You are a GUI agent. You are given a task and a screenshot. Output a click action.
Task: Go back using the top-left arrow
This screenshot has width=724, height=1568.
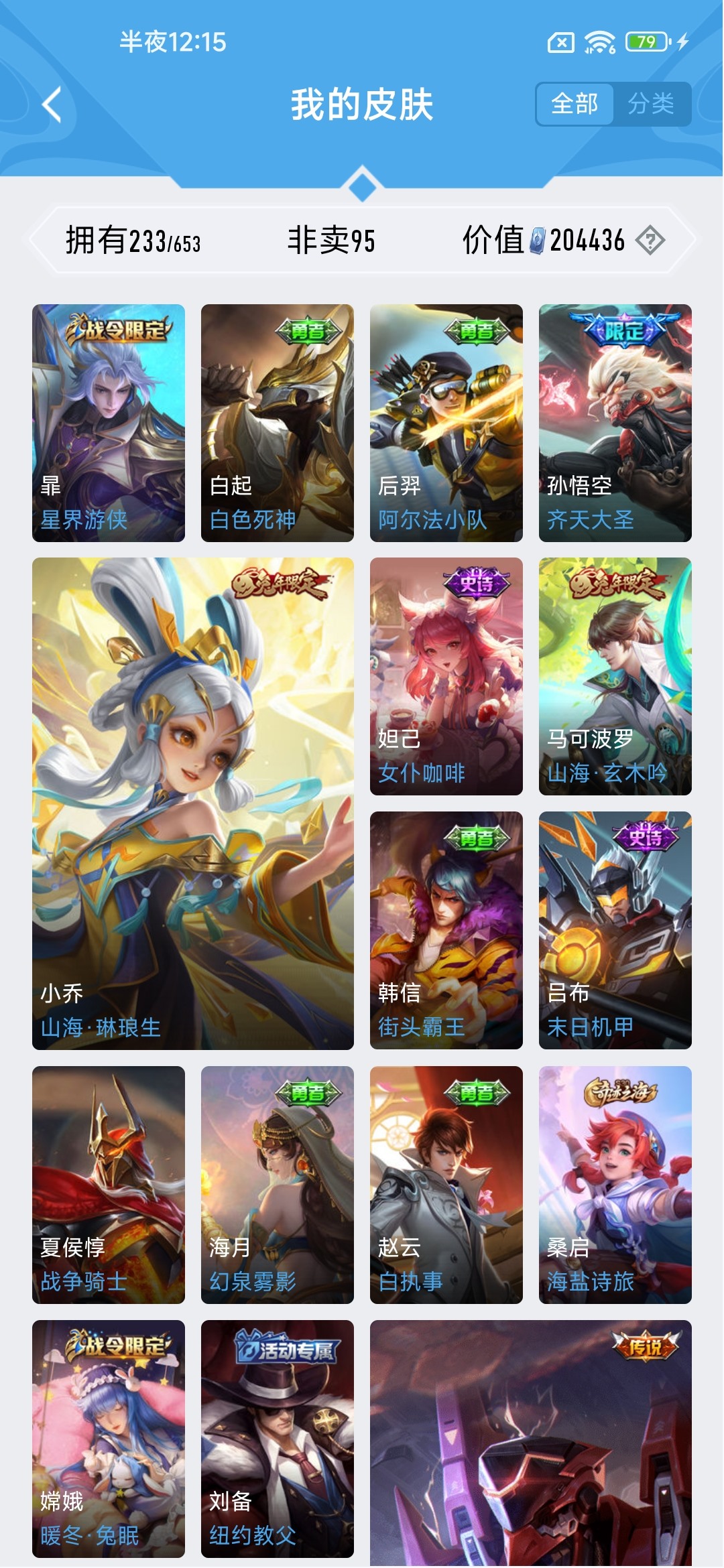click(x=52, y=105)
